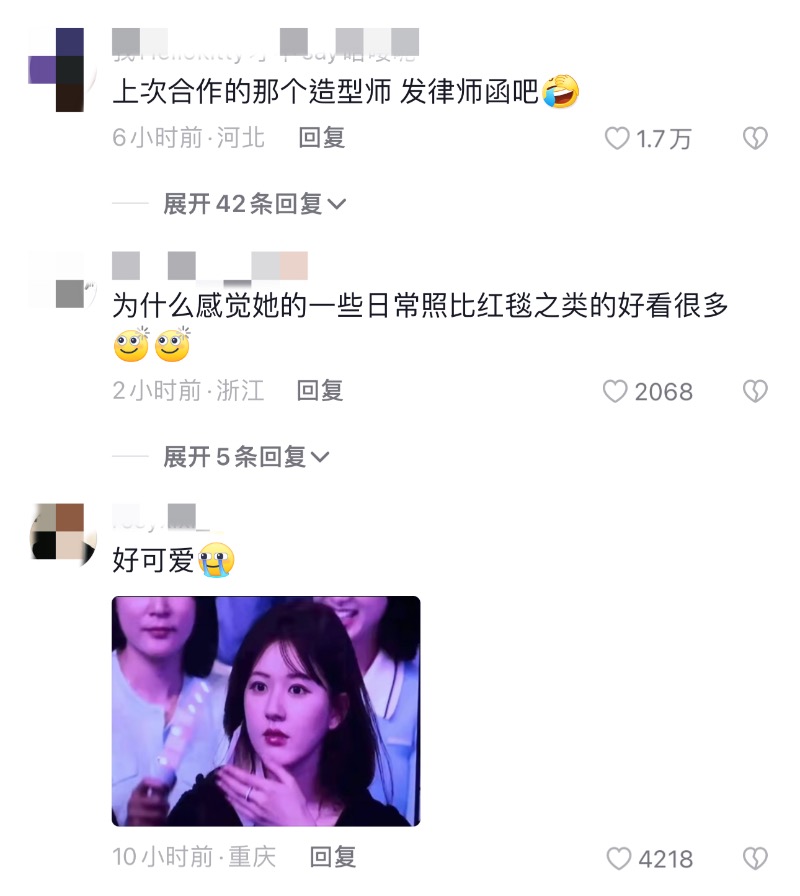
Task: Reply to the comment from 浙江
Action: click(320, 391)
